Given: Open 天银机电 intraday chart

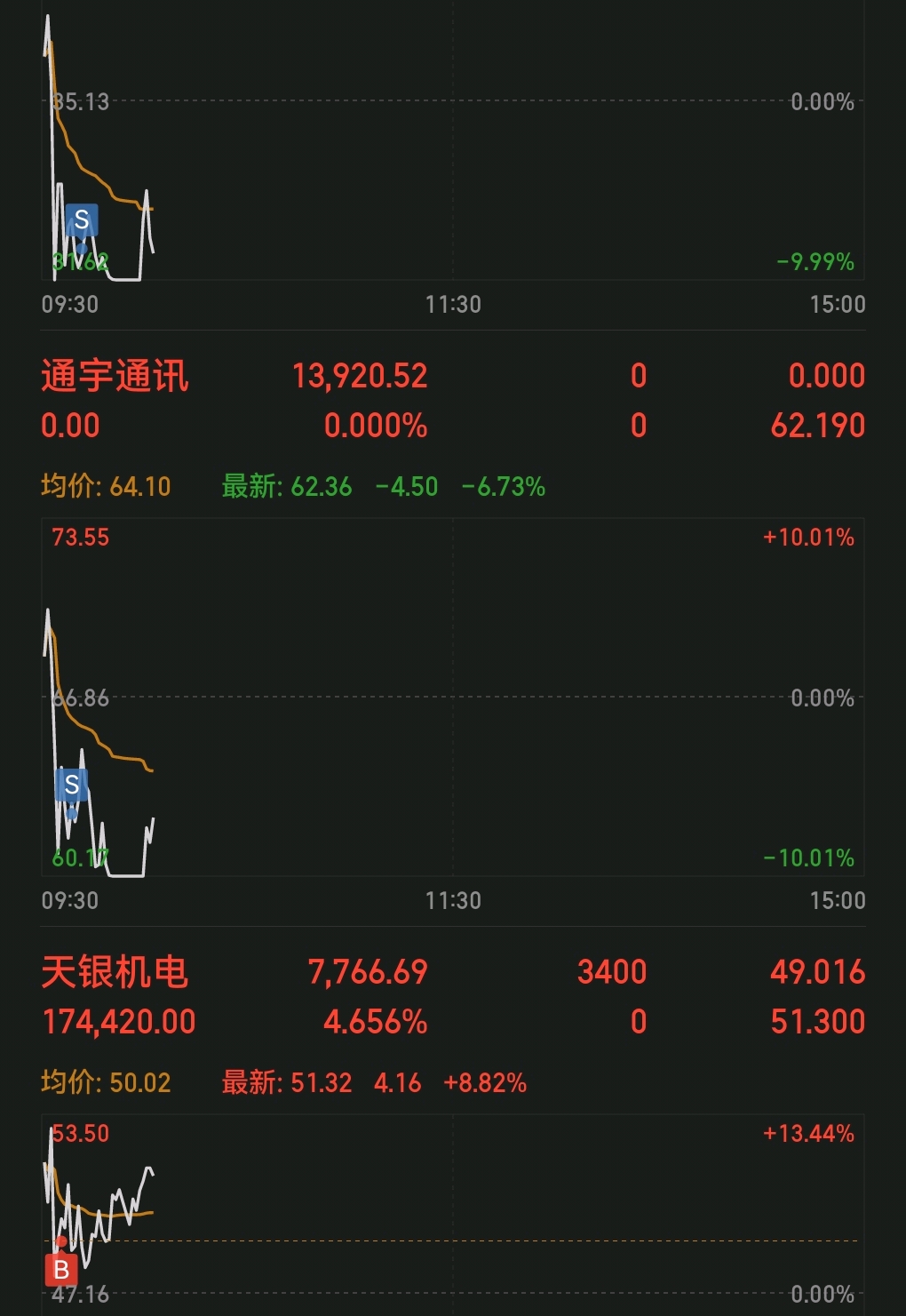Looking at the screenshot, I should tap(453, 1213).
